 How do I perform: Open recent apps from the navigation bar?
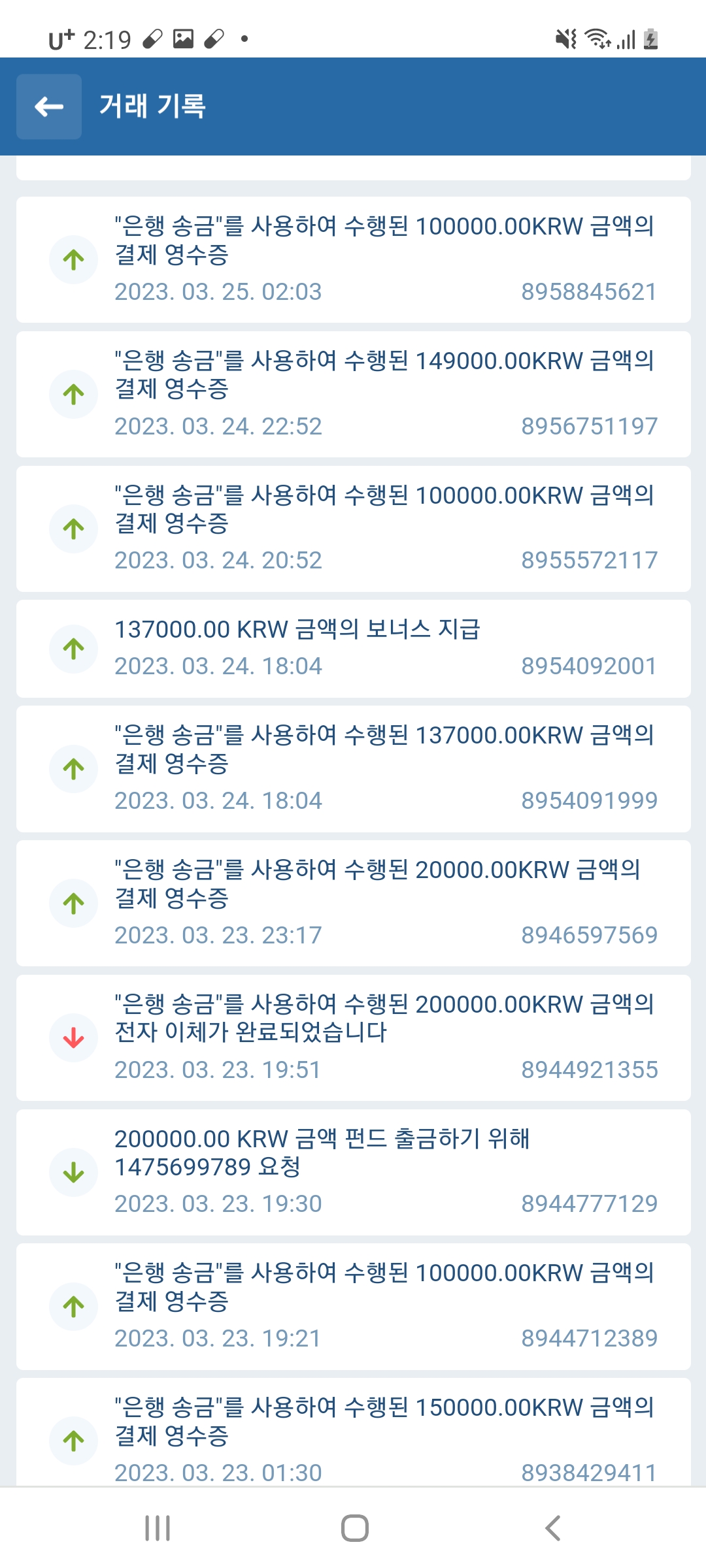158,1528
